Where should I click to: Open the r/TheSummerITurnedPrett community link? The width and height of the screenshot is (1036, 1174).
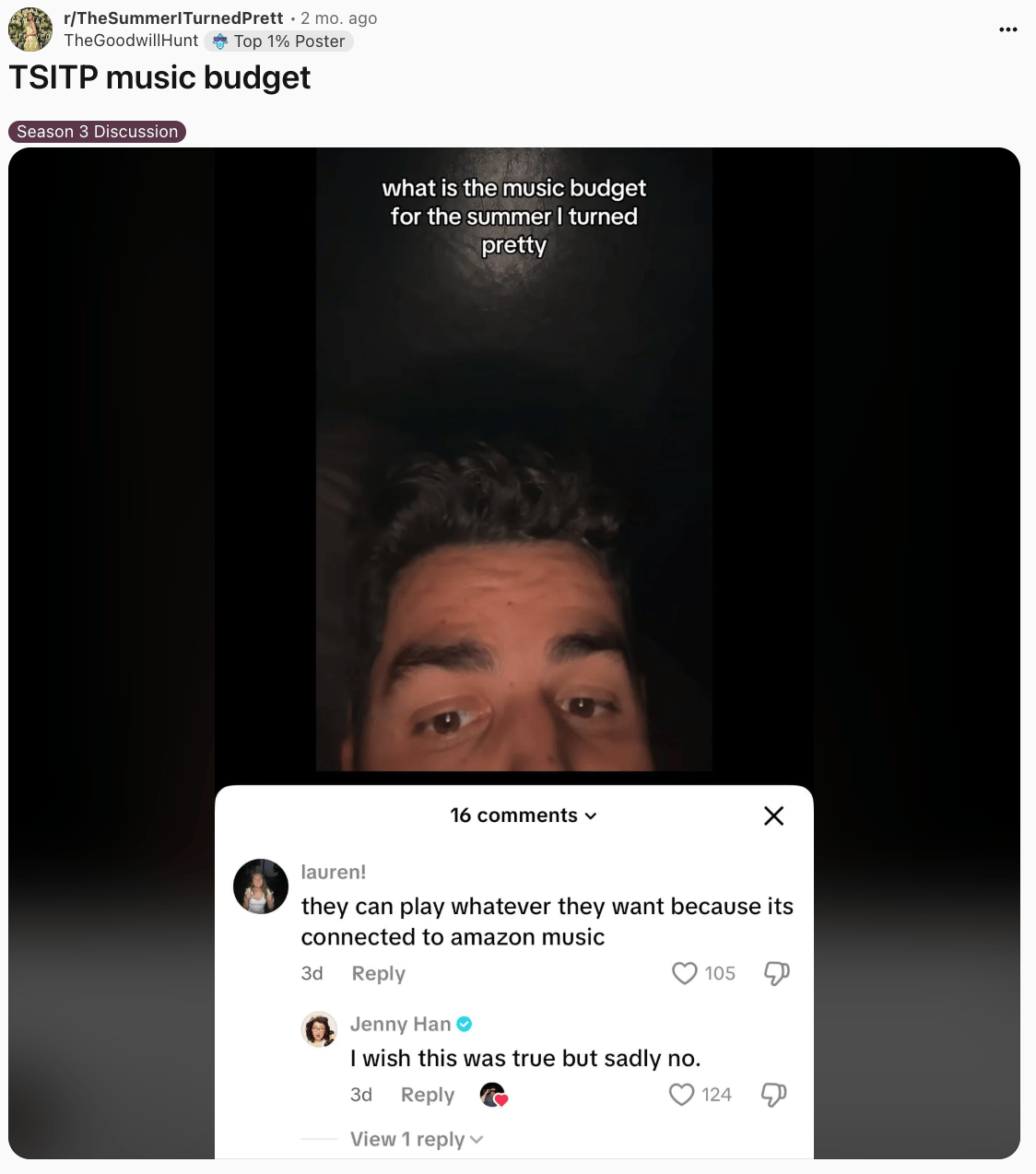point(173,18)
